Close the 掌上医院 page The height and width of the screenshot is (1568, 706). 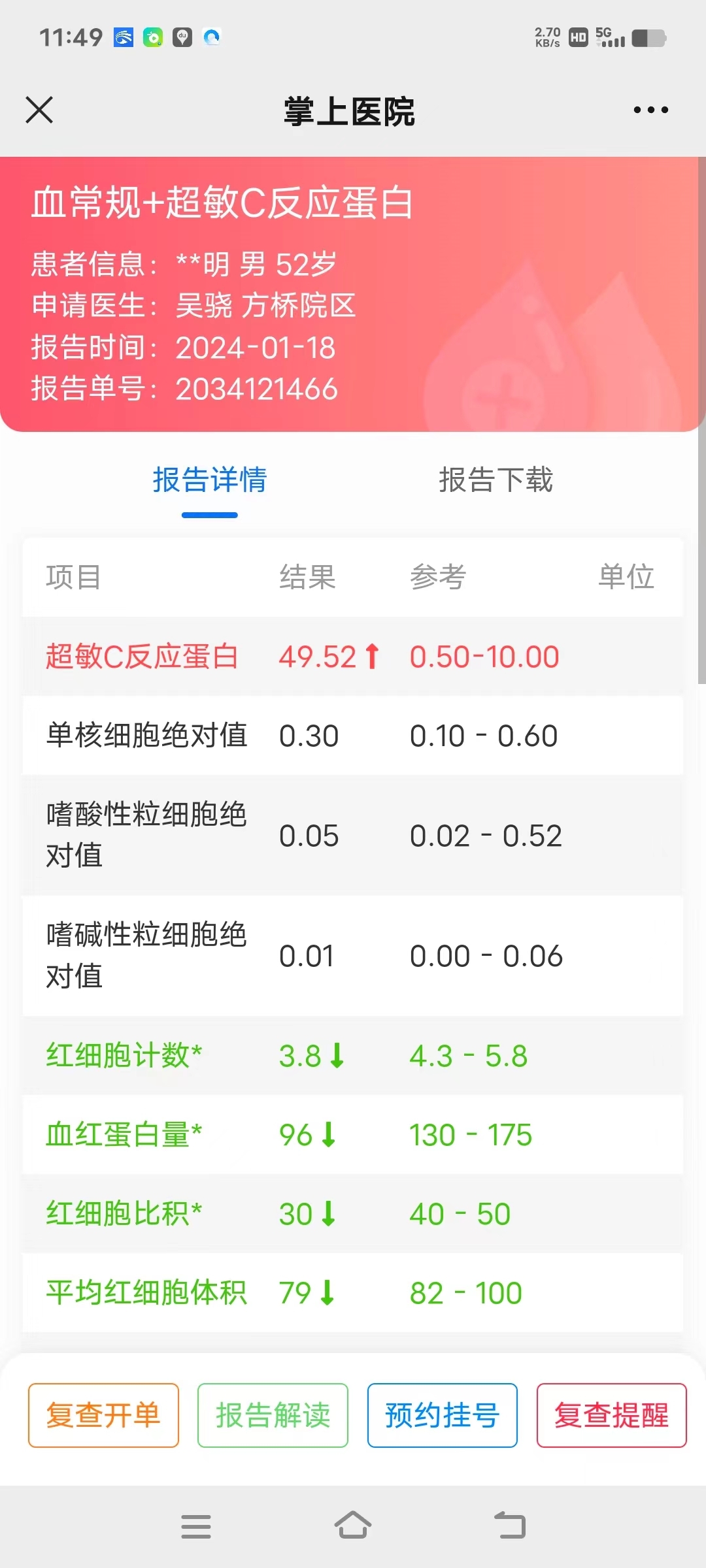(x=39, y=110)
